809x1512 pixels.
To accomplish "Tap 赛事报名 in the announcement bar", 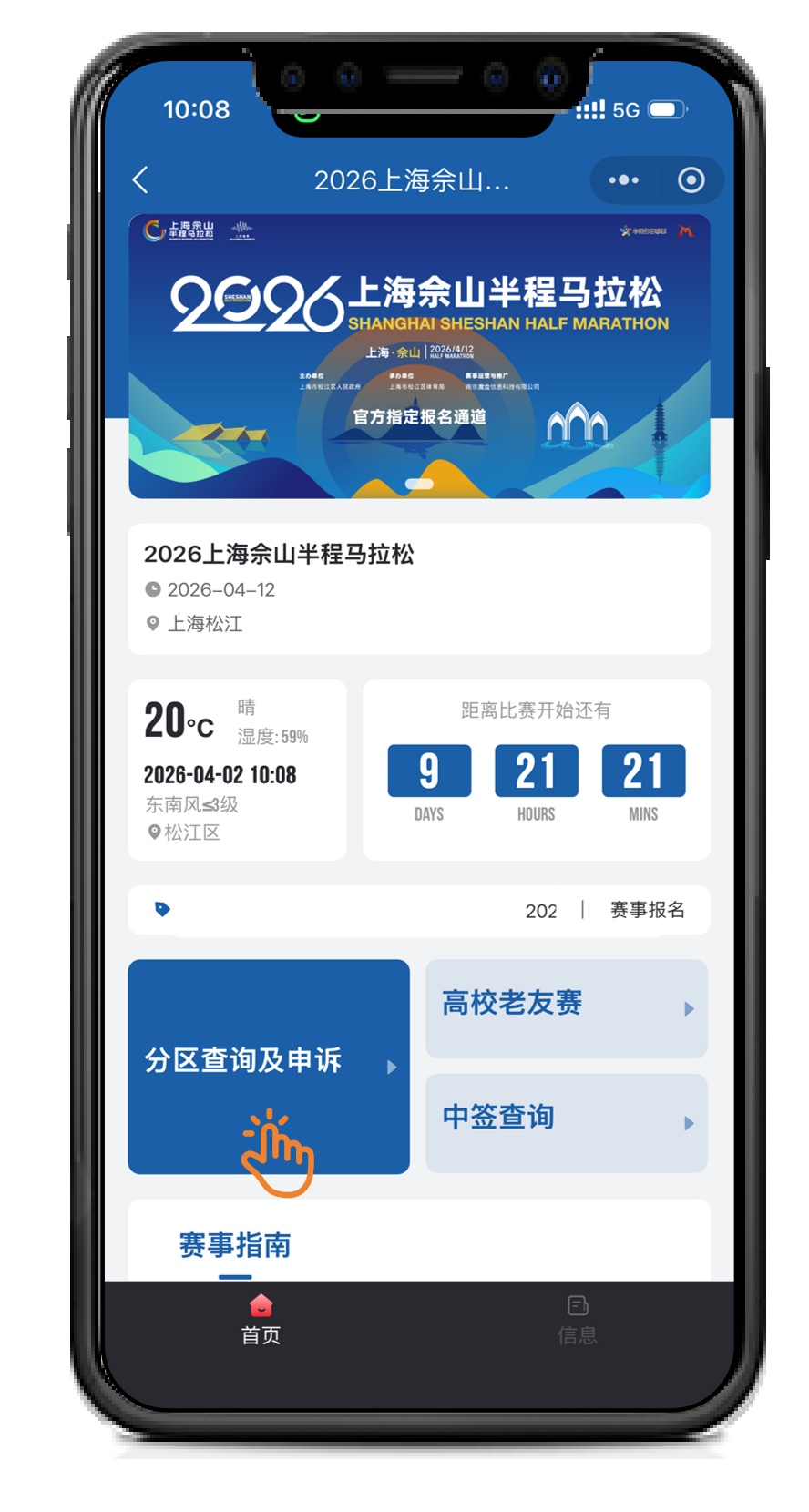I will pyautogui.click(x=647, y=910).
